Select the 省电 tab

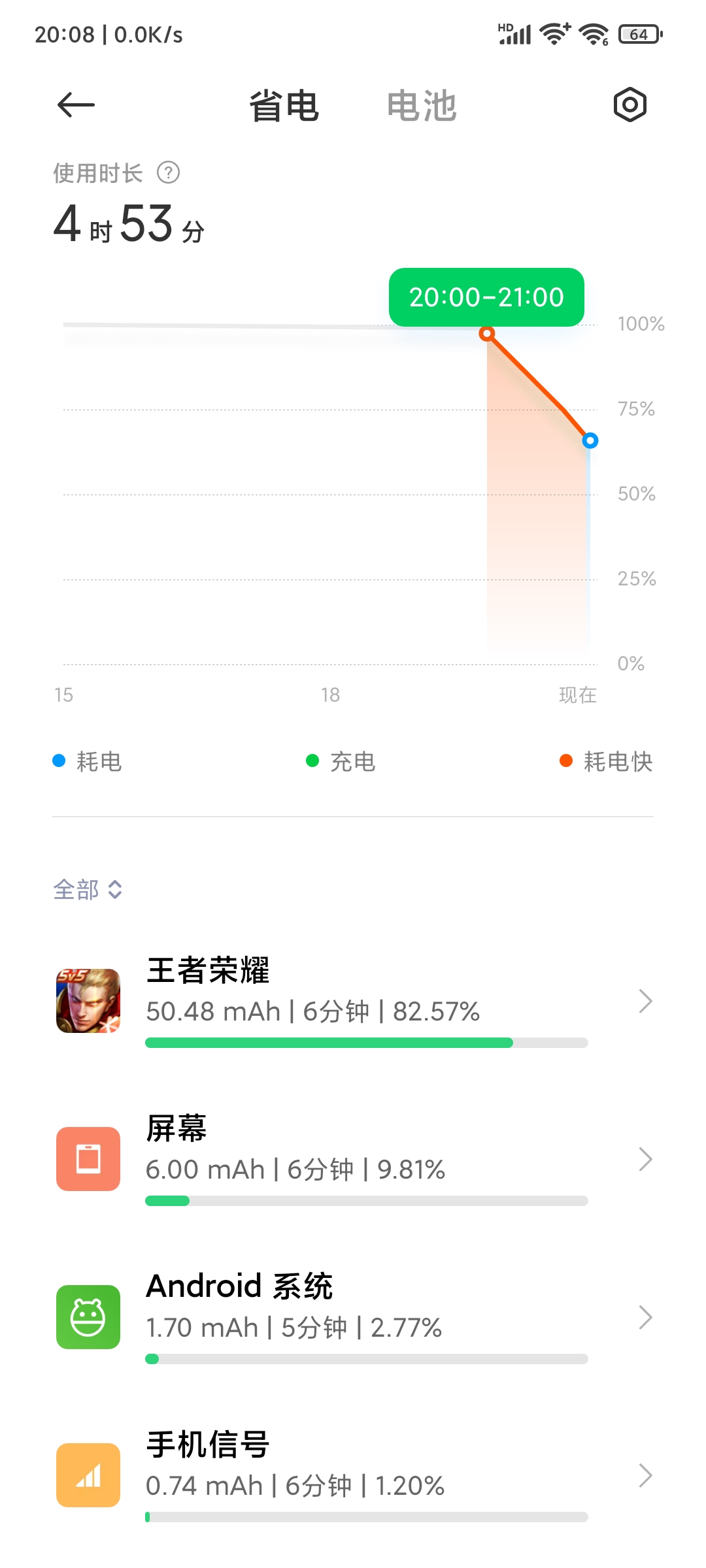tap(284, 106)
